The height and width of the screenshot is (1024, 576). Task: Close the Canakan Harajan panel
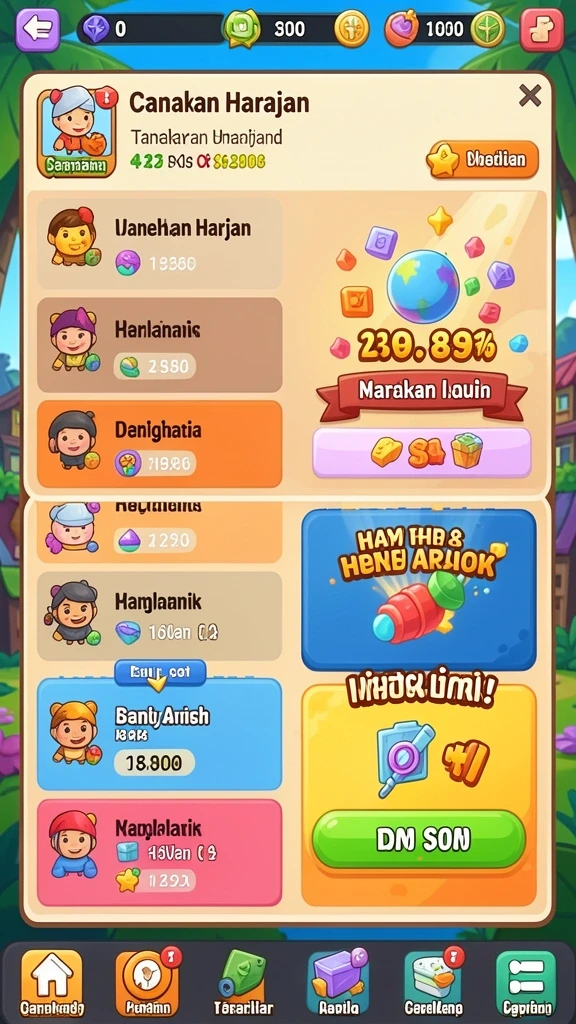pos(530,96)
